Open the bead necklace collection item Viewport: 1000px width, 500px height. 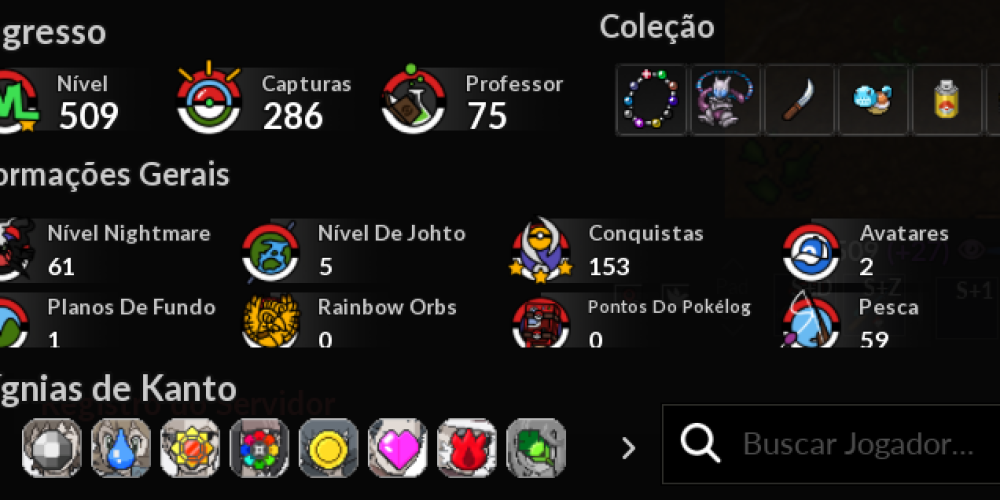coord(652,100)
